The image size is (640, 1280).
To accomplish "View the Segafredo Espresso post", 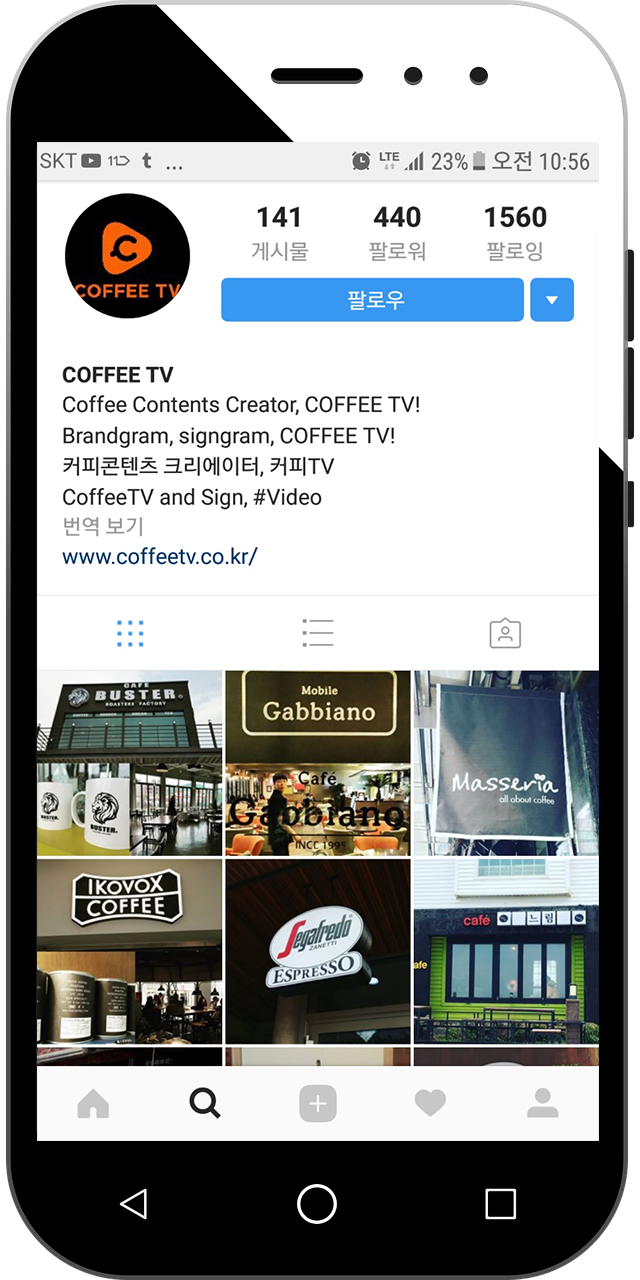I will (318, 951).
